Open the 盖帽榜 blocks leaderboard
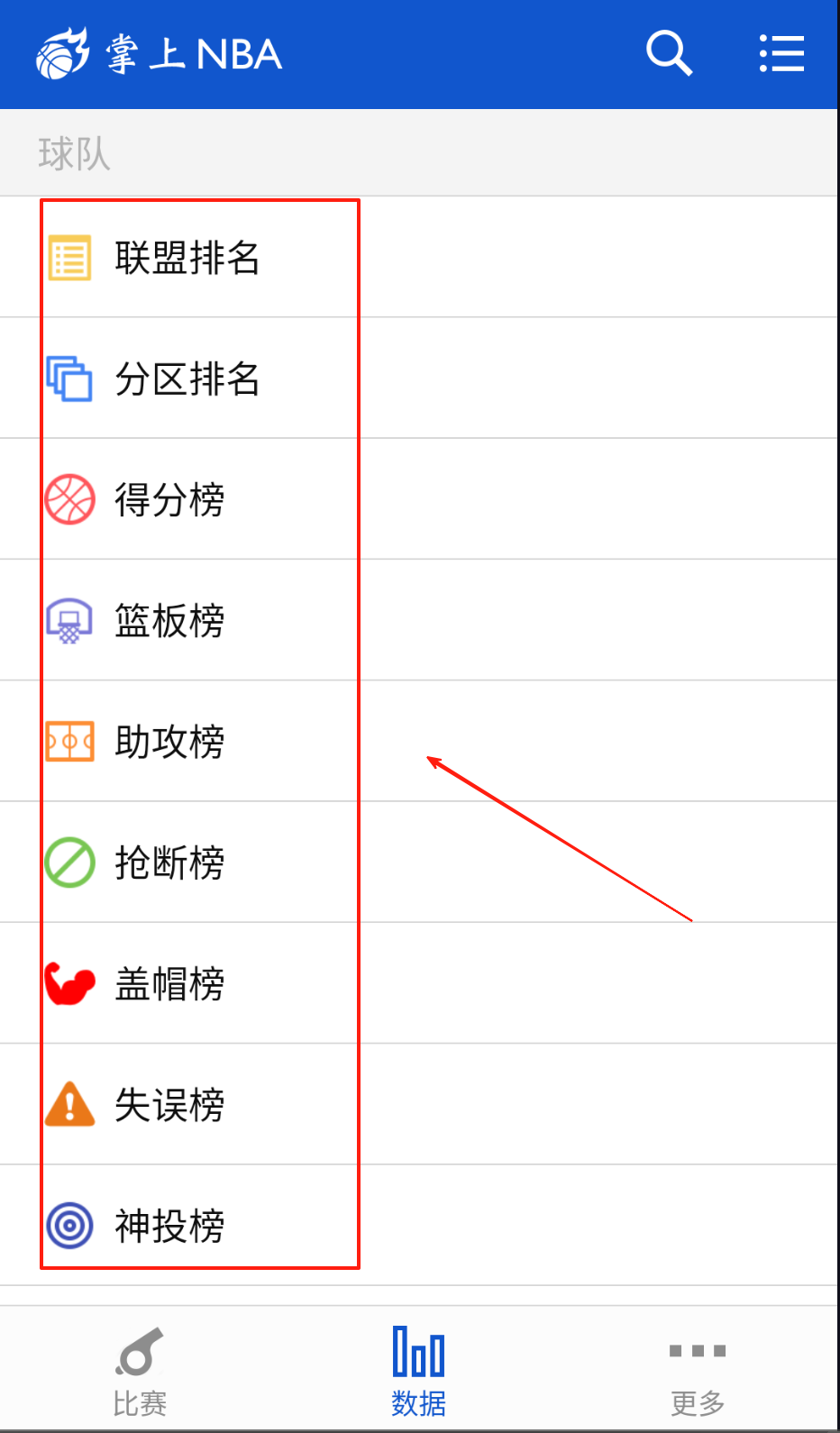This screenshot has width=840, height=1433. 169,983
